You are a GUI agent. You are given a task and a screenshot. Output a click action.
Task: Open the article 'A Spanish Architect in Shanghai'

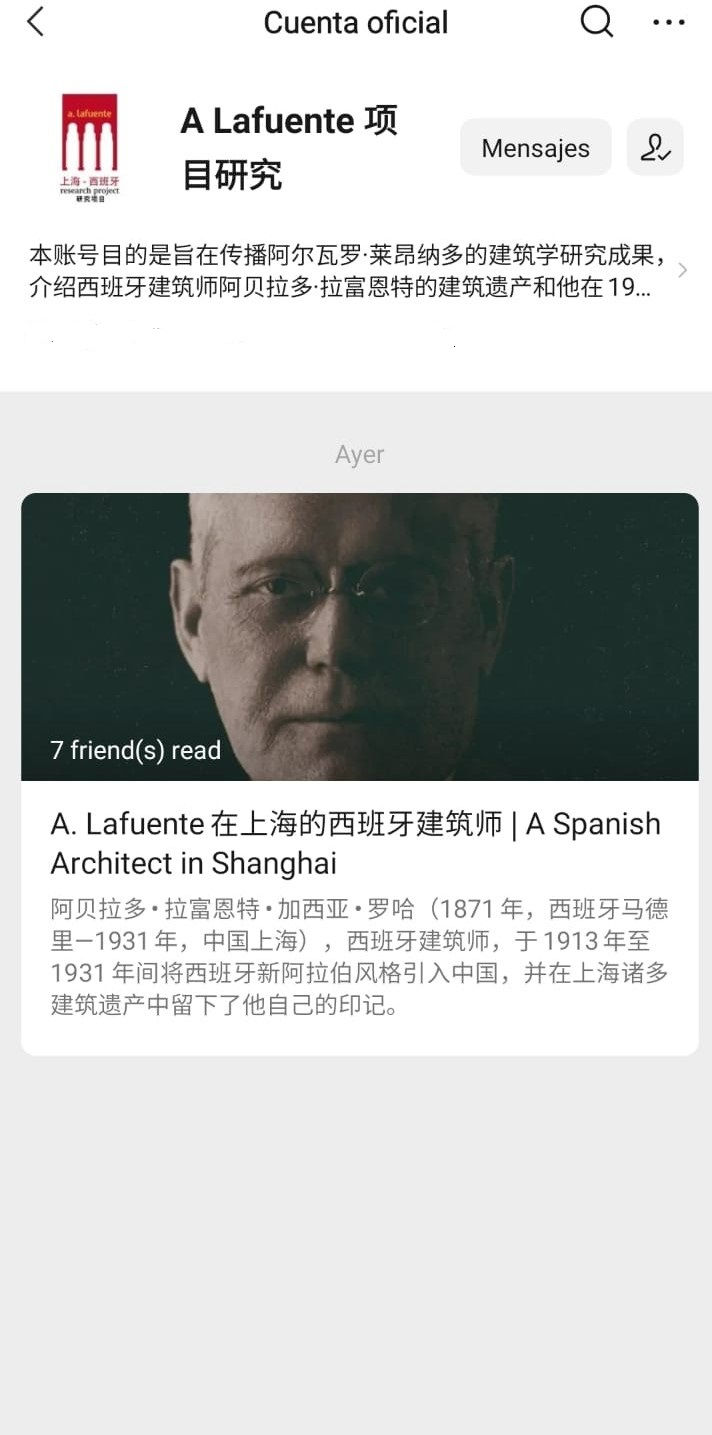tap(359, 842)
